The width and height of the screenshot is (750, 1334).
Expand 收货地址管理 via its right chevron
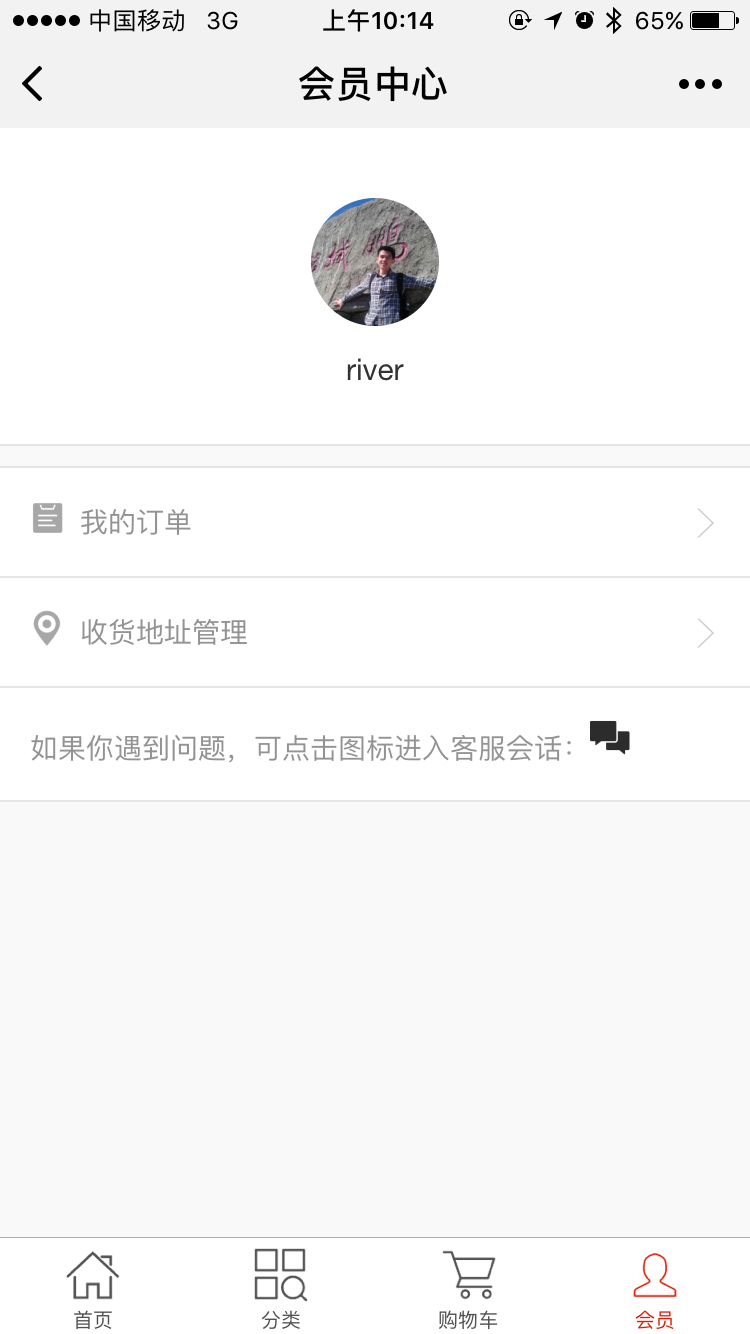pos(706,632)
